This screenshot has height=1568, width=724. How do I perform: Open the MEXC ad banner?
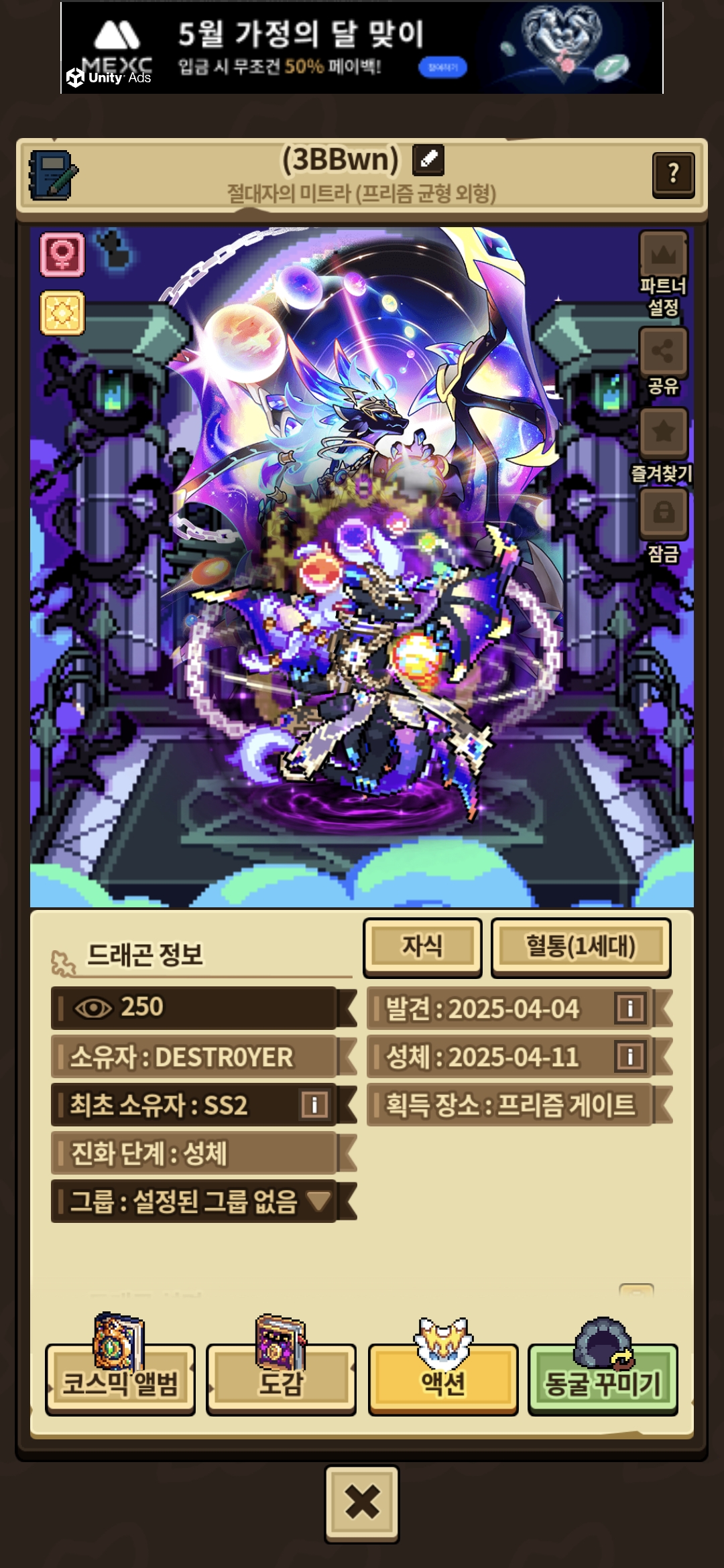(362, 48)
